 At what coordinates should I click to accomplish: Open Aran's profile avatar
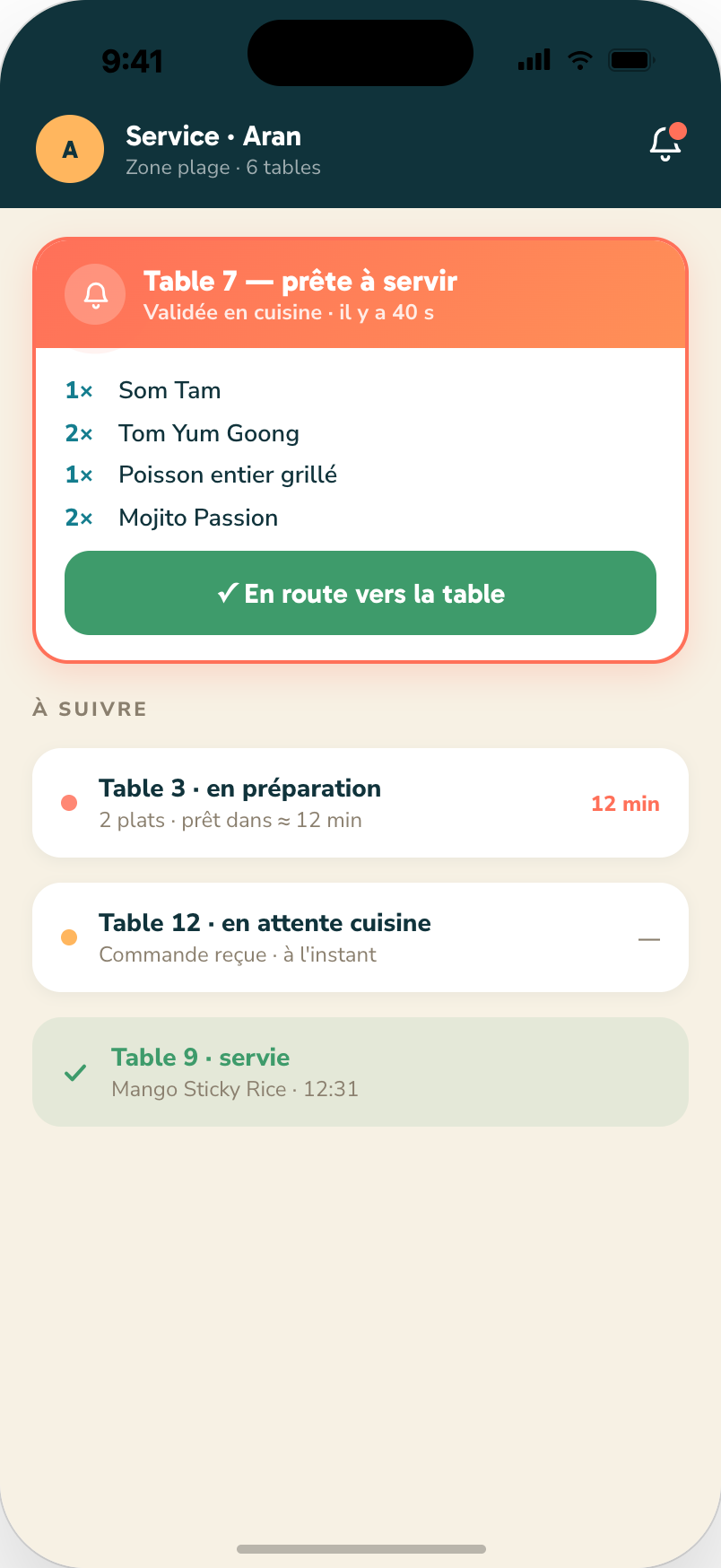point(70,149)
